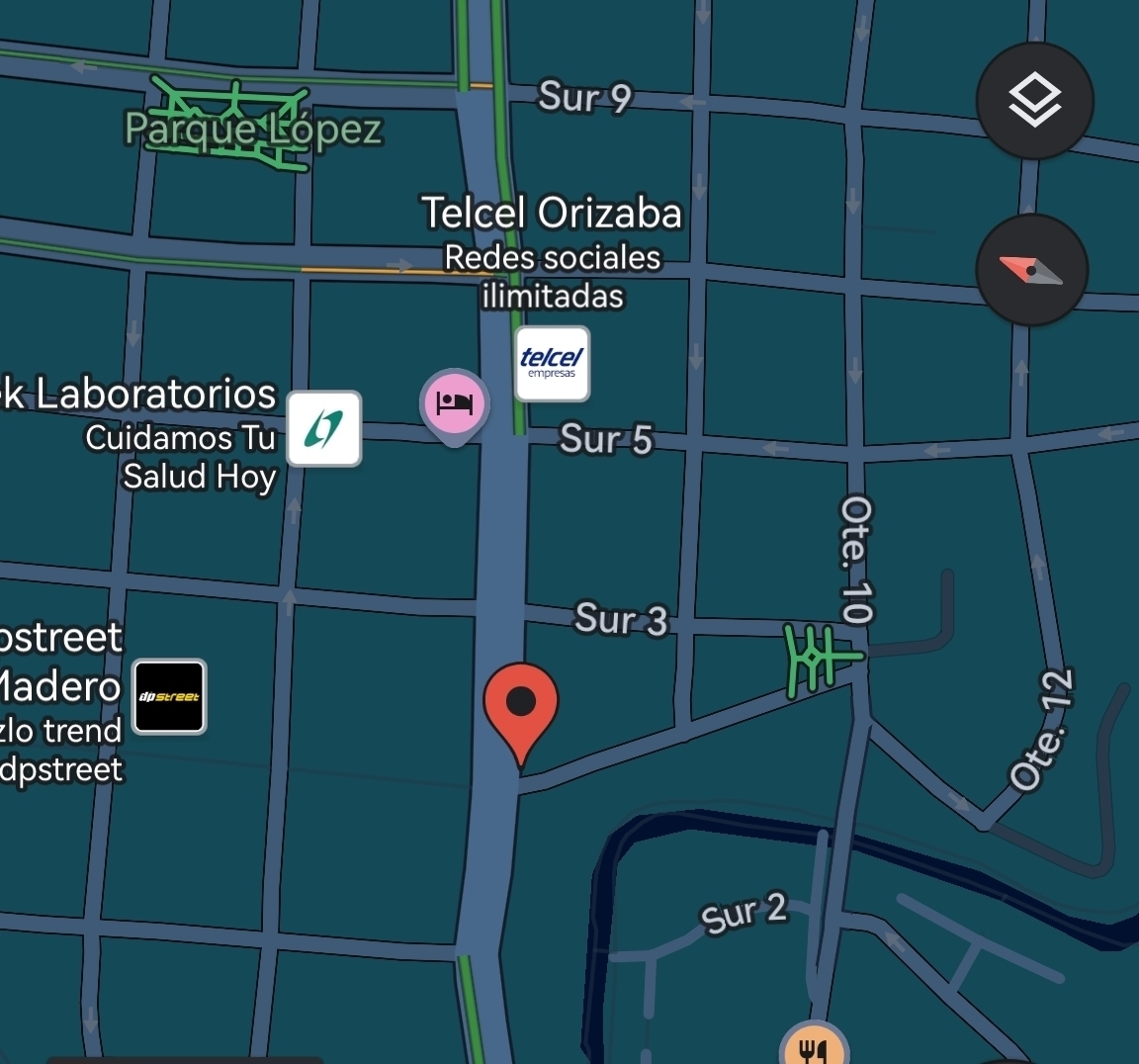Screen dimensions: 1139x1064
Task: Select the pink hotel pin
Action: pyautogui.click(x=454, y=404)
